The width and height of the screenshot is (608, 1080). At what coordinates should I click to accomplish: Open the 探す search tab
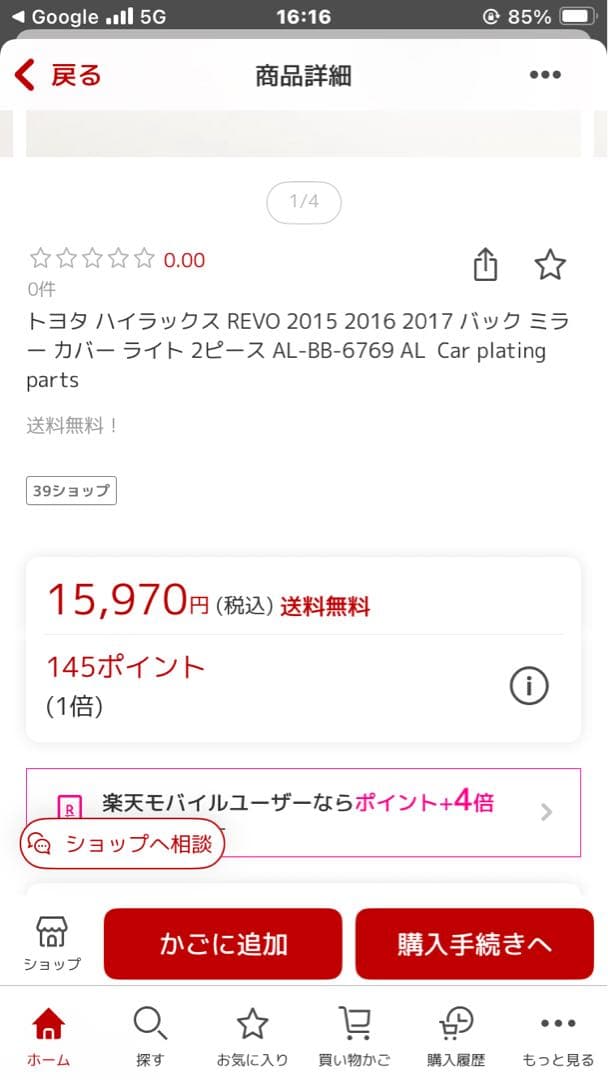tap(149, 1035)
